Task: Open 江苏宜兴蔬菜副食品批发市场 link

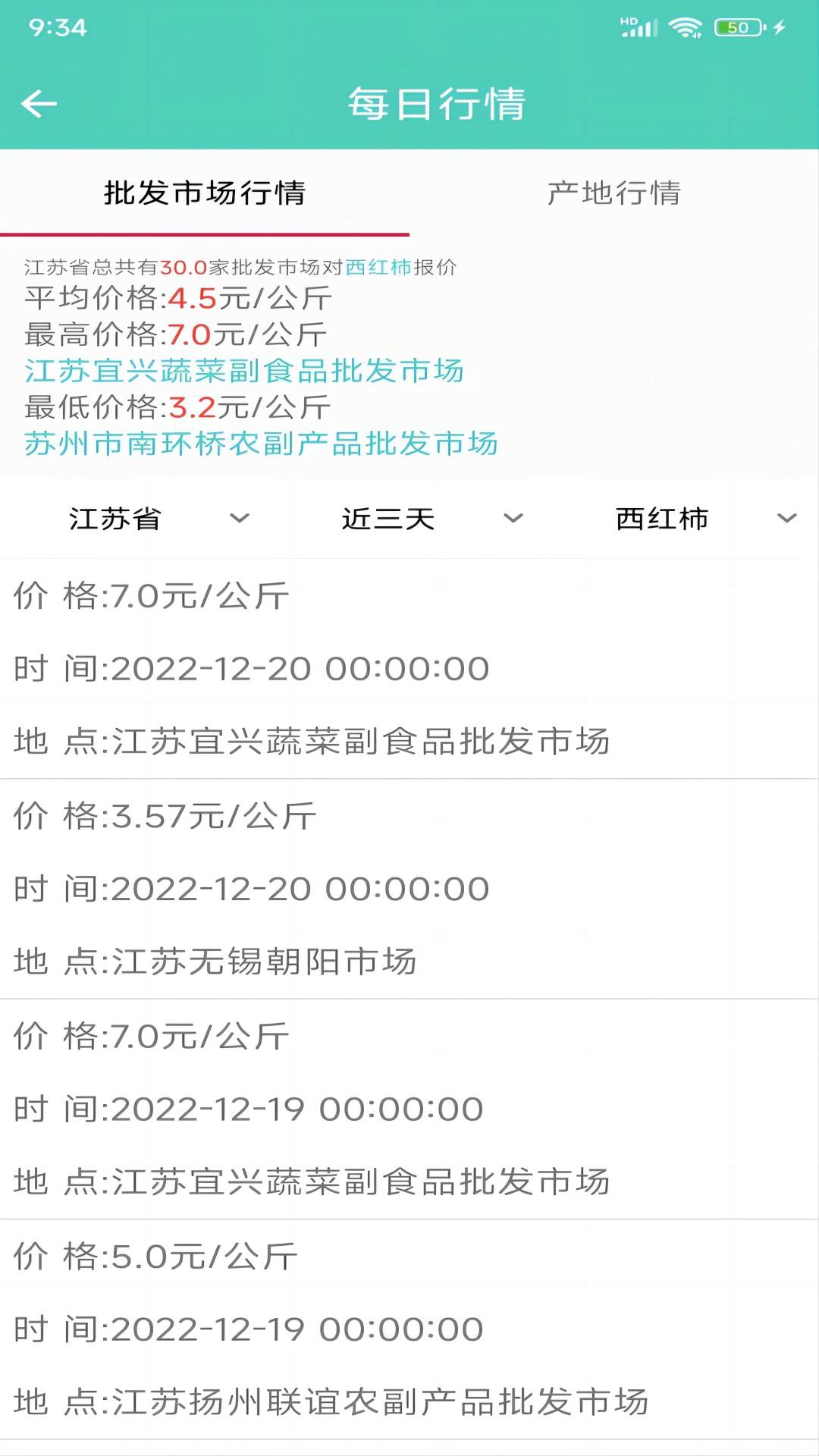Action: coord(244,372)
